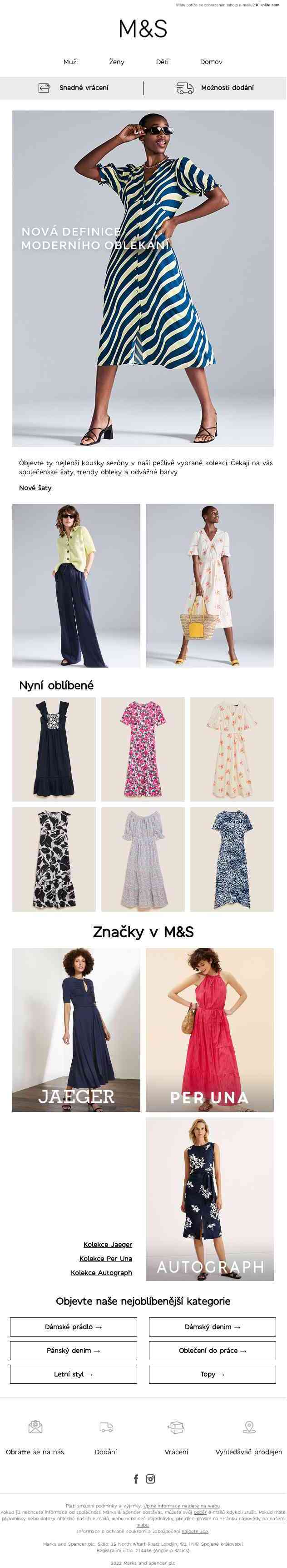The height and width of the screenshot is (1568, 287).
Task: Open Snadné vrácení info
Action: [73, 88]
